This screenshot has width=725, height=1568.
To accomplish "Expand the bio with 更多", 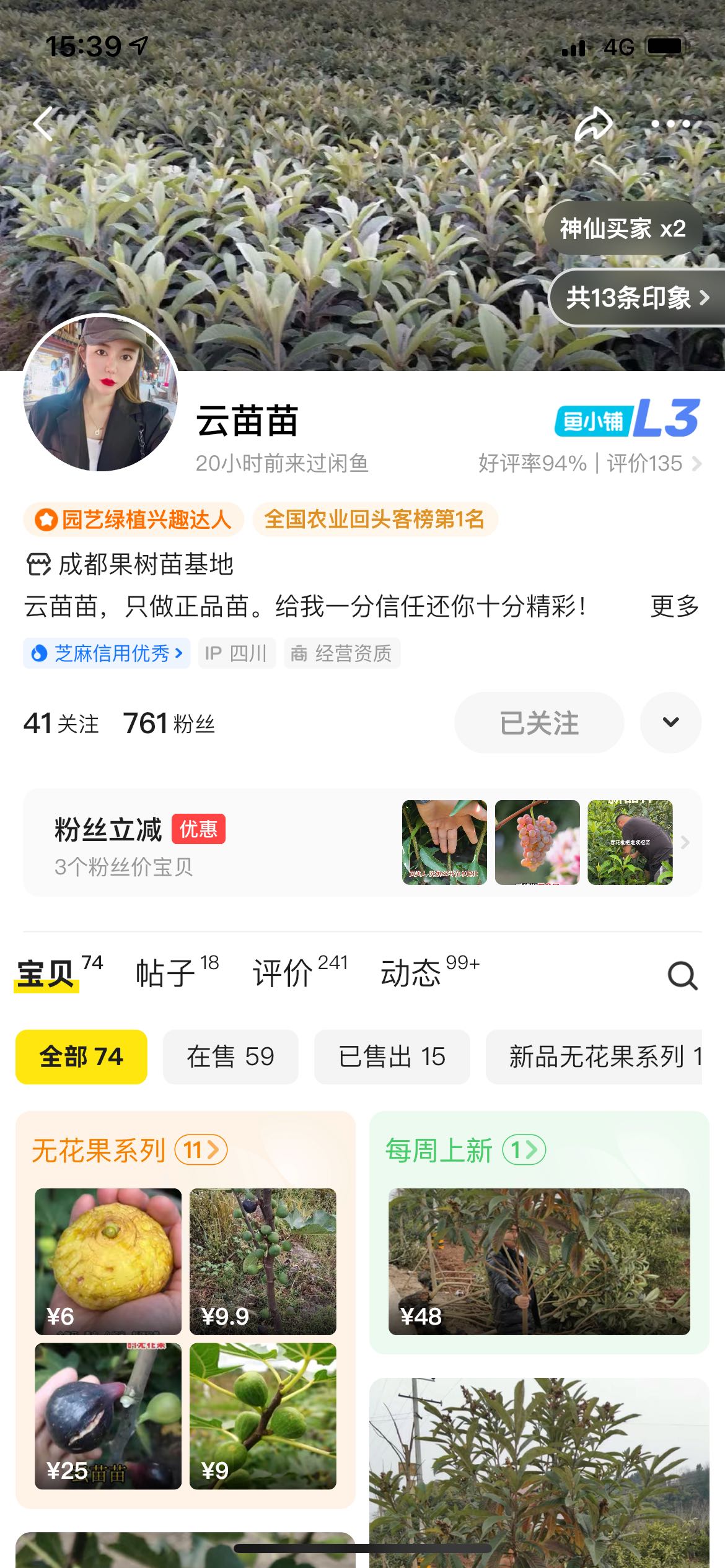I will coord(675,606).
